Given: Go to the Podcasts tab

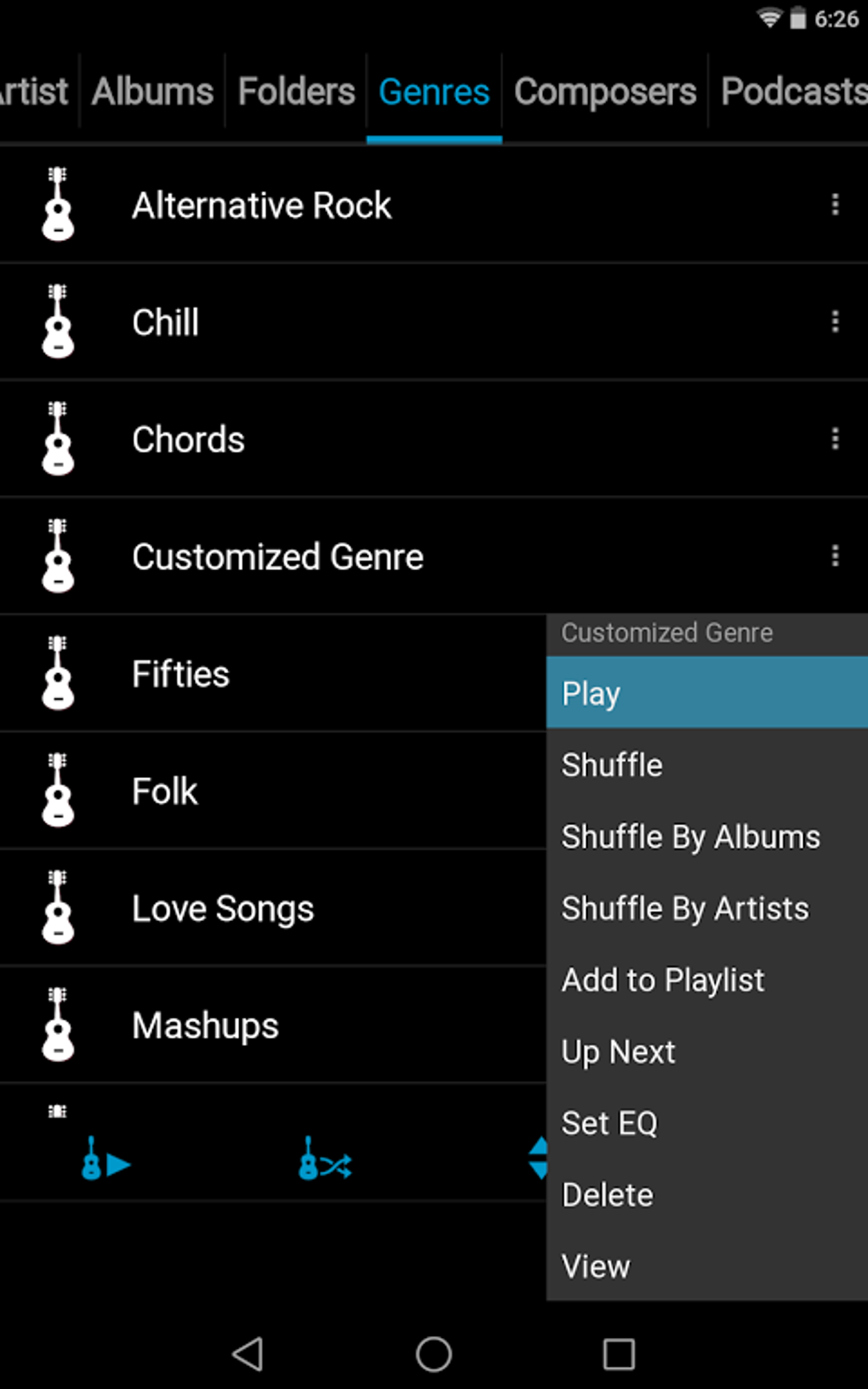Looking at the screenshot, I should [793, 92].
